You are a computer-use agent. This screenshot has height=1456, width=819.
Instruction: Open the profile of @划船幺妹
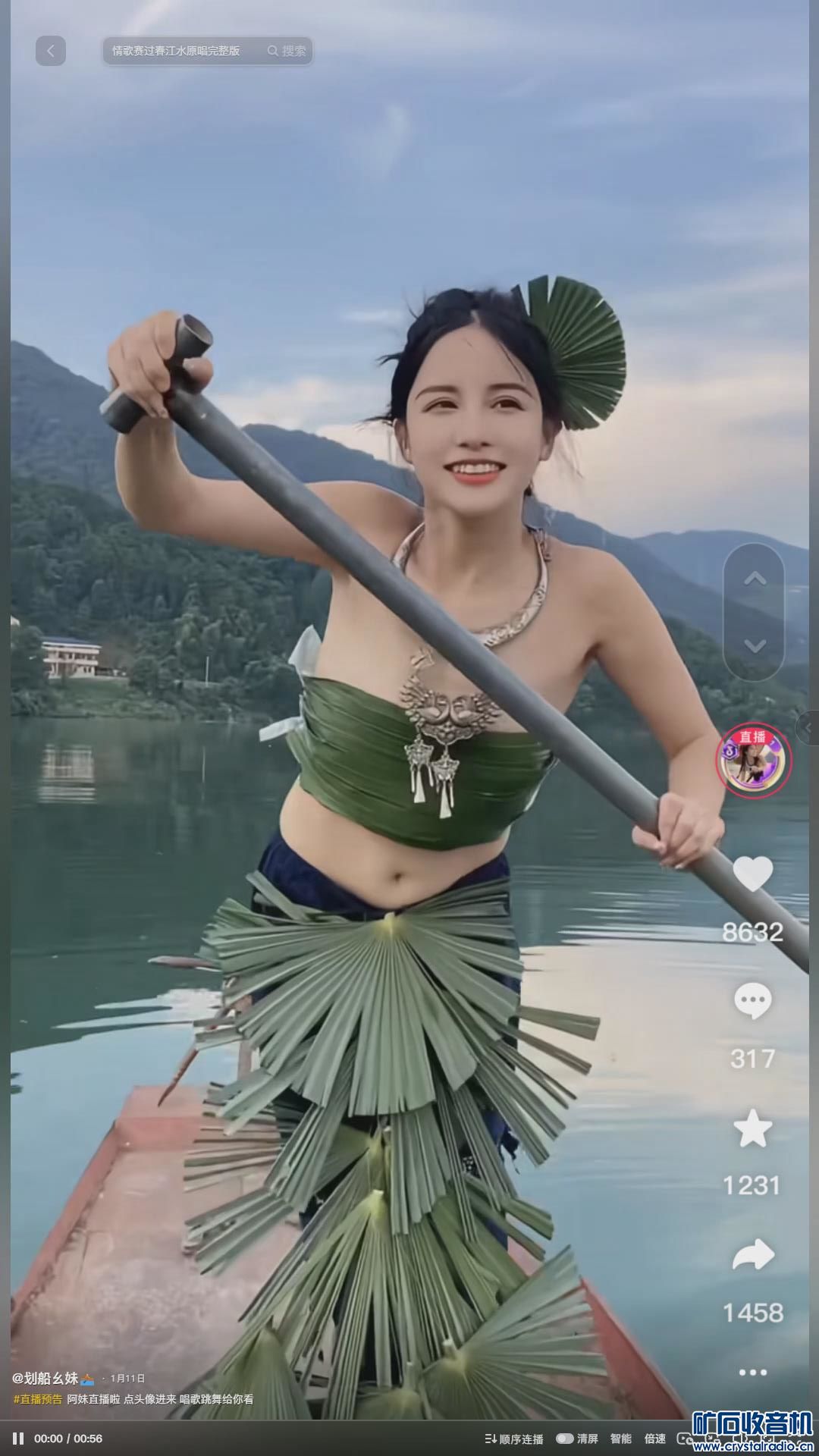47,1378
